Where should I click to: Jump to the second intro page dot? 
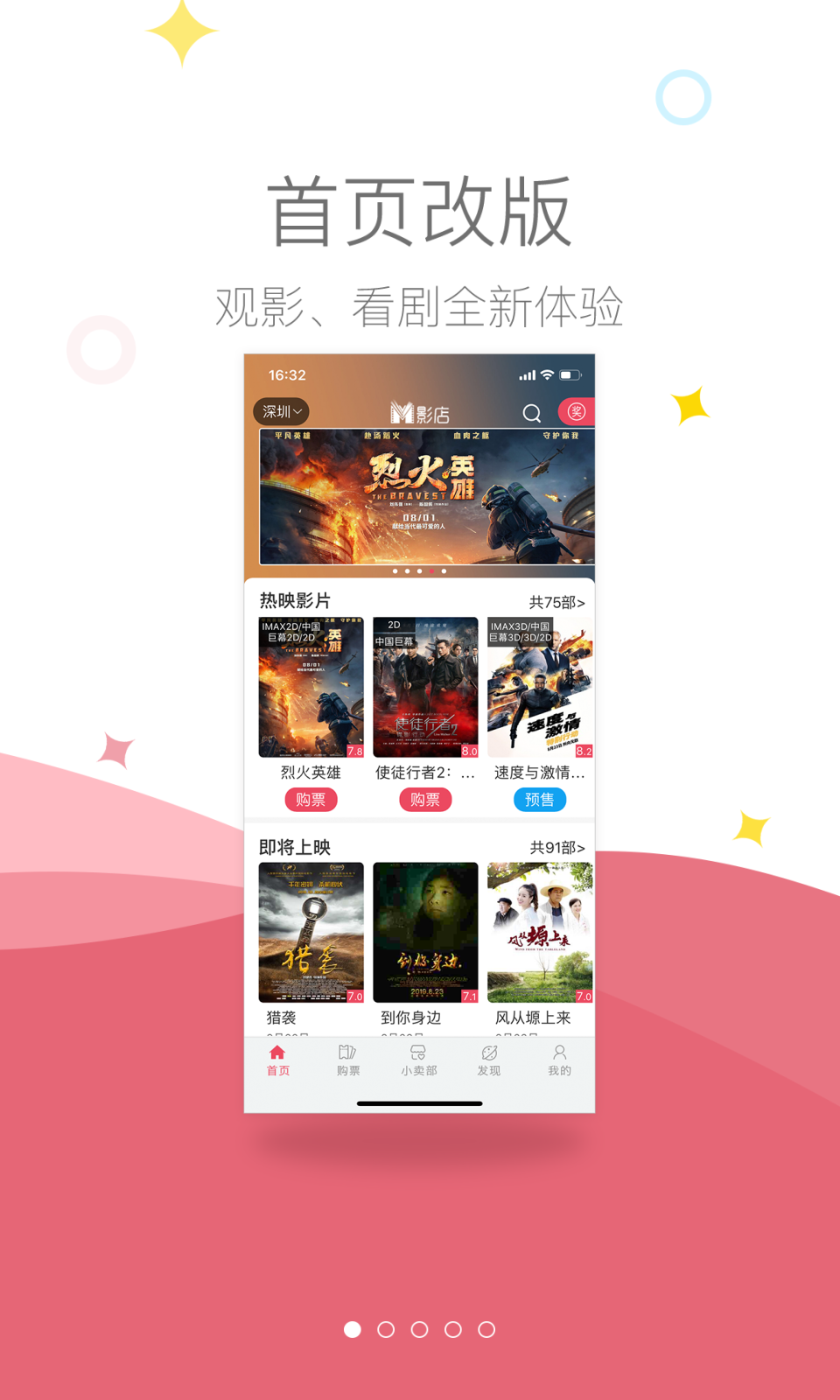386,1329
